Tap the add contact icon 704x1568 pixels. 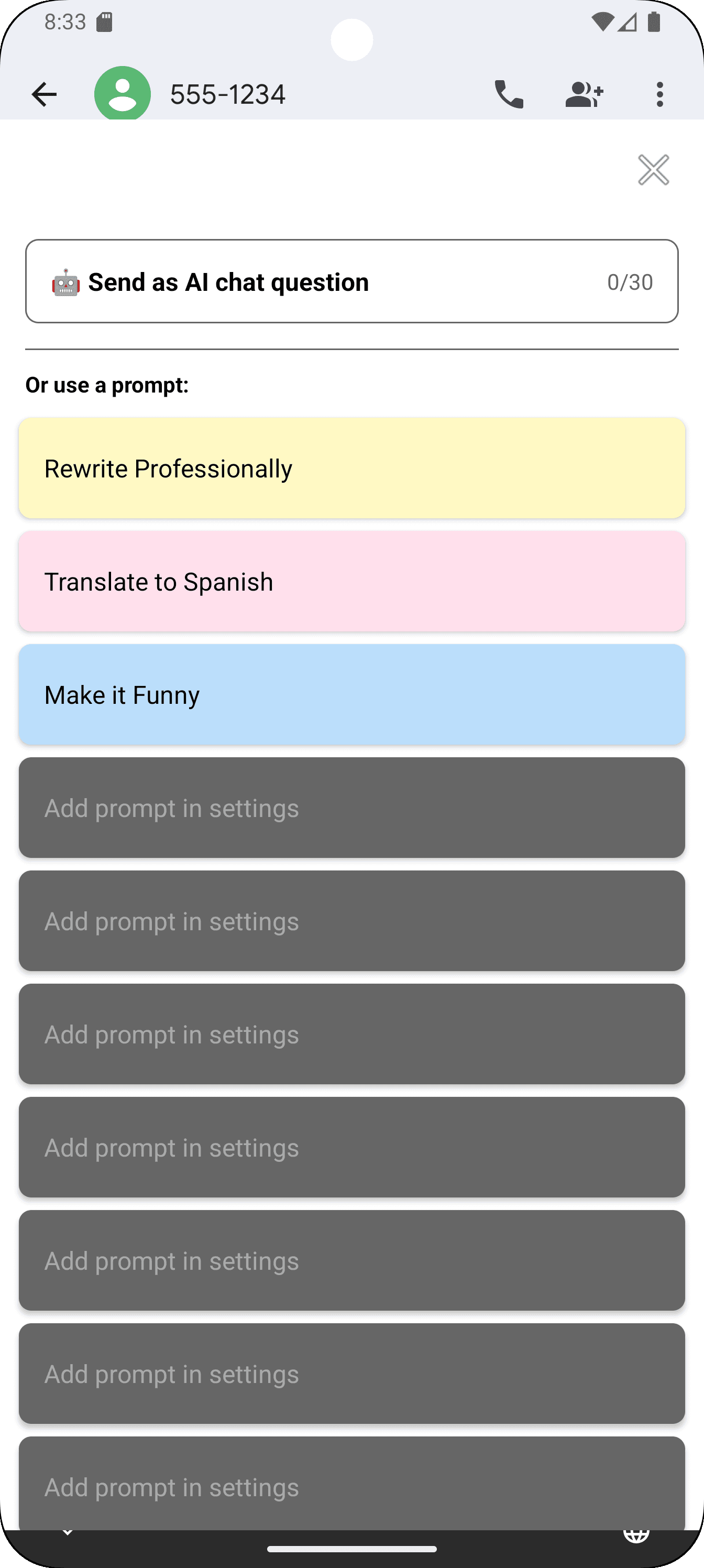(583, 93)
